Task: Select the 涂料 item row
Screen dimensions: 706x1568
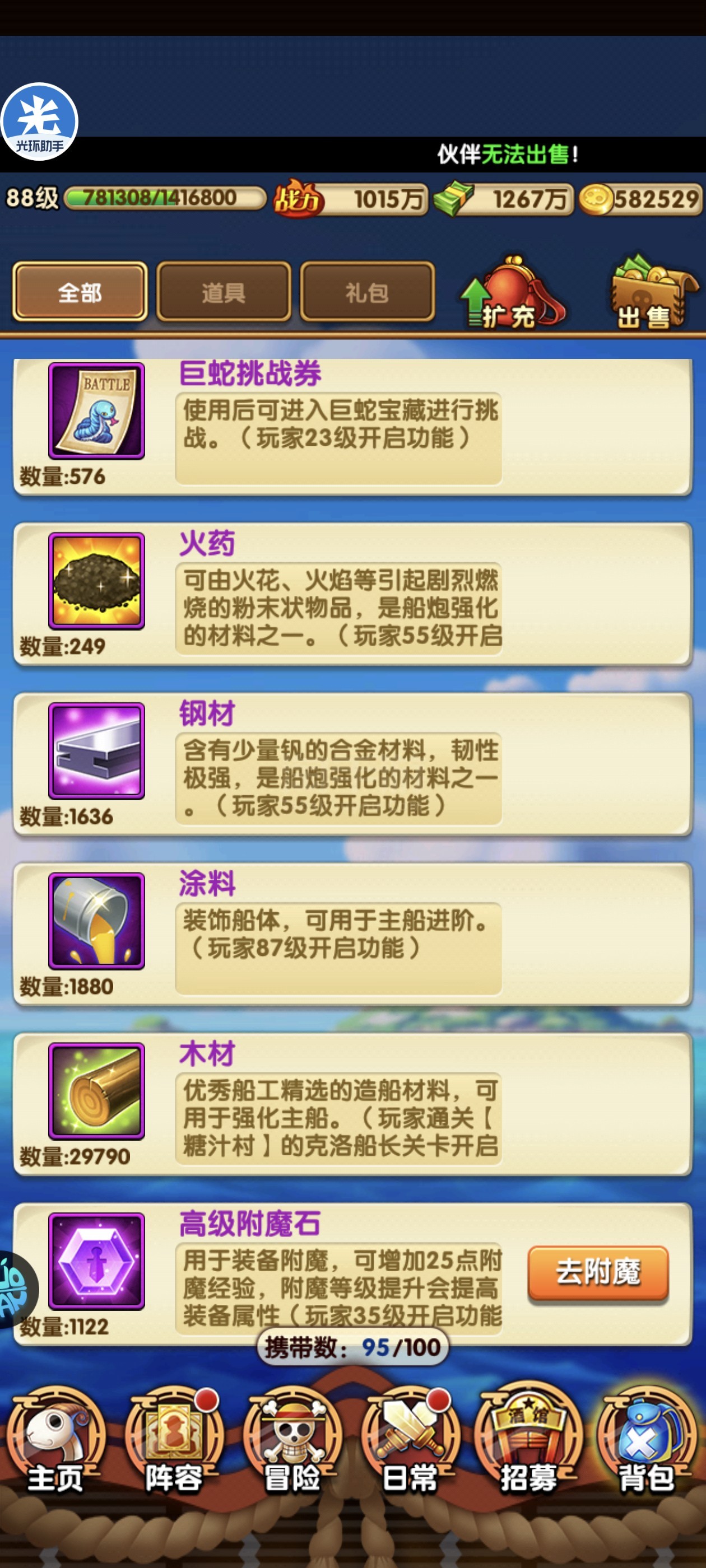Action: pos(352,934)
